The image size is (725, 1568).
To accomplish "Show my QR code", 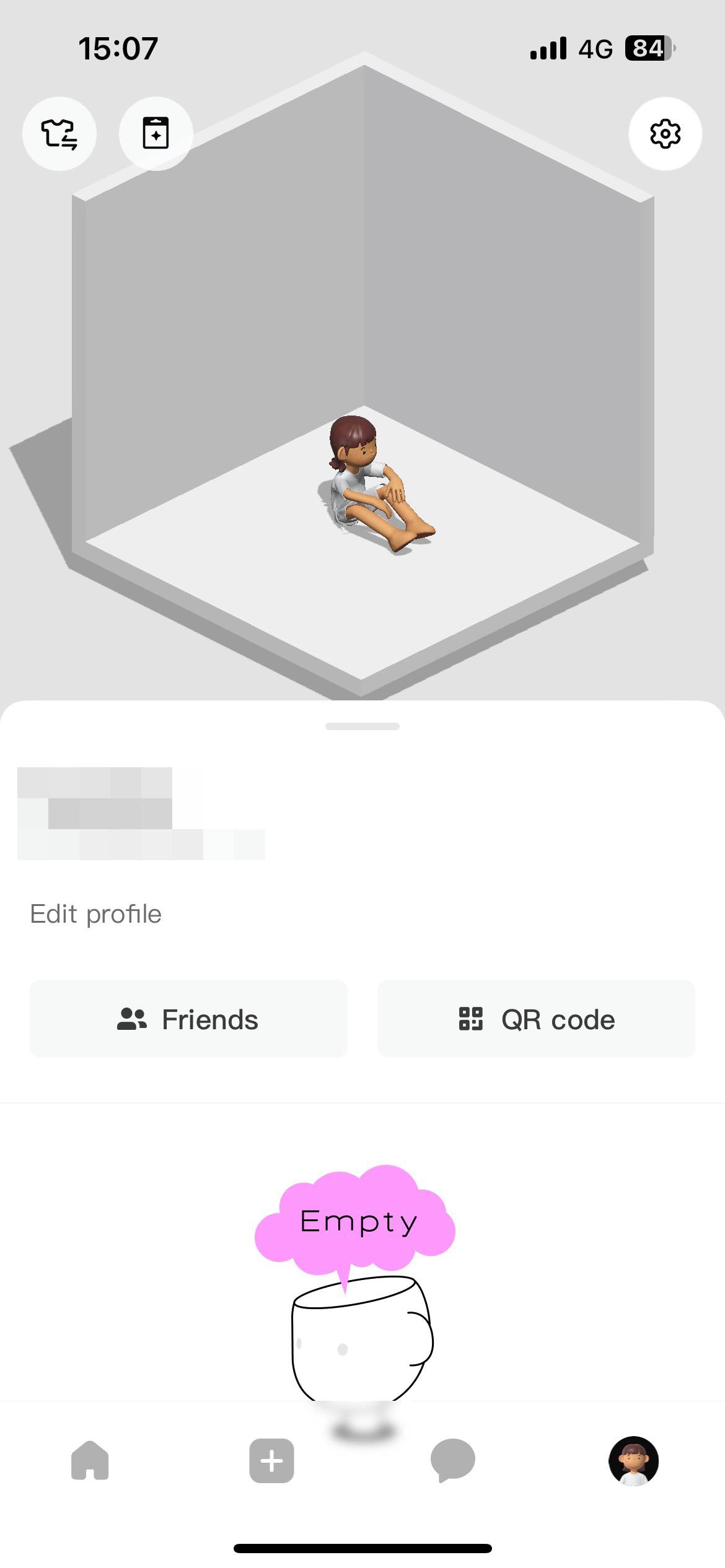I will click(536, 1019).
